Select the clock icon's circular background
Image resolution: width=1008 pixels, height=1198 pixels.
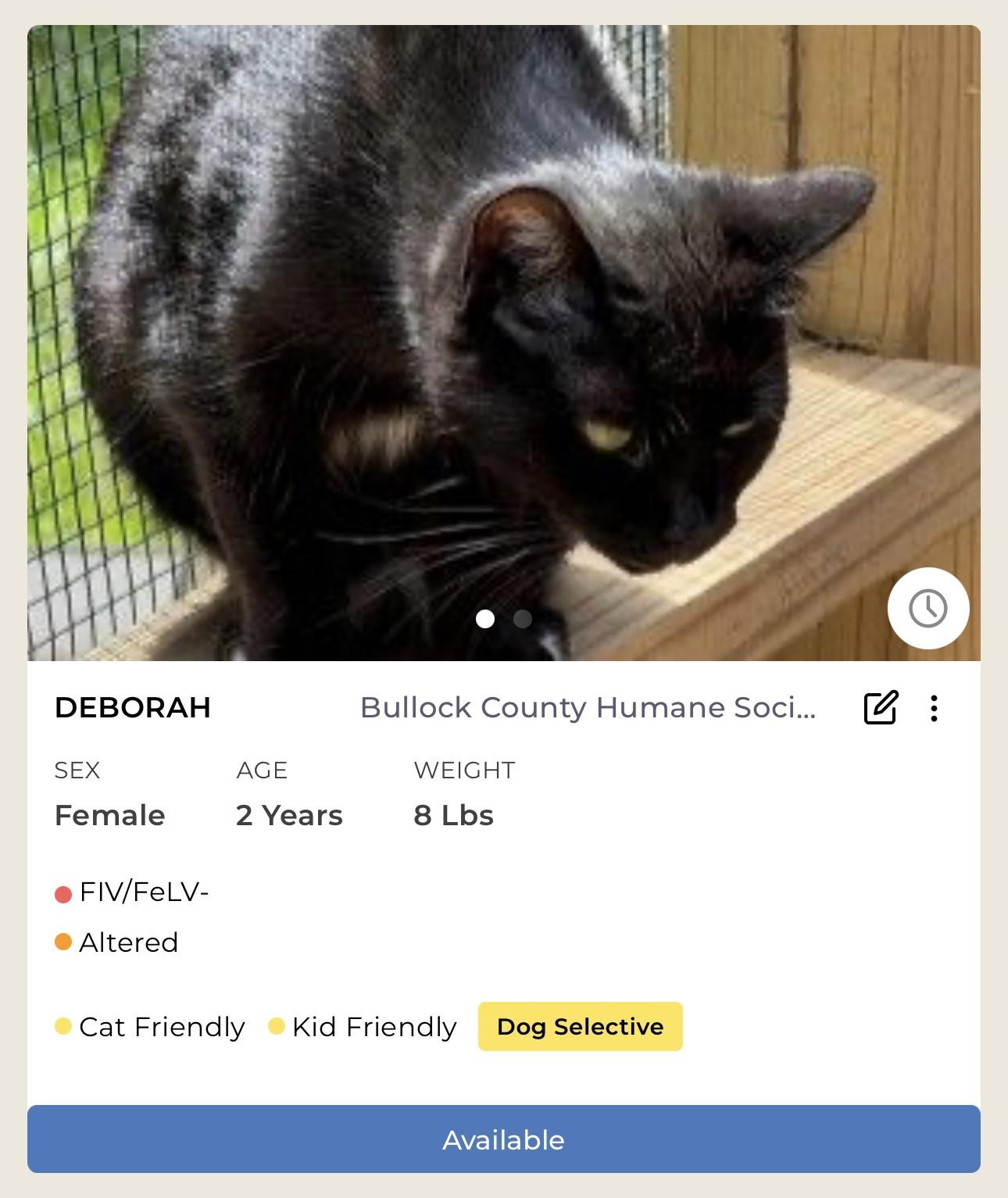click(927, 609)
